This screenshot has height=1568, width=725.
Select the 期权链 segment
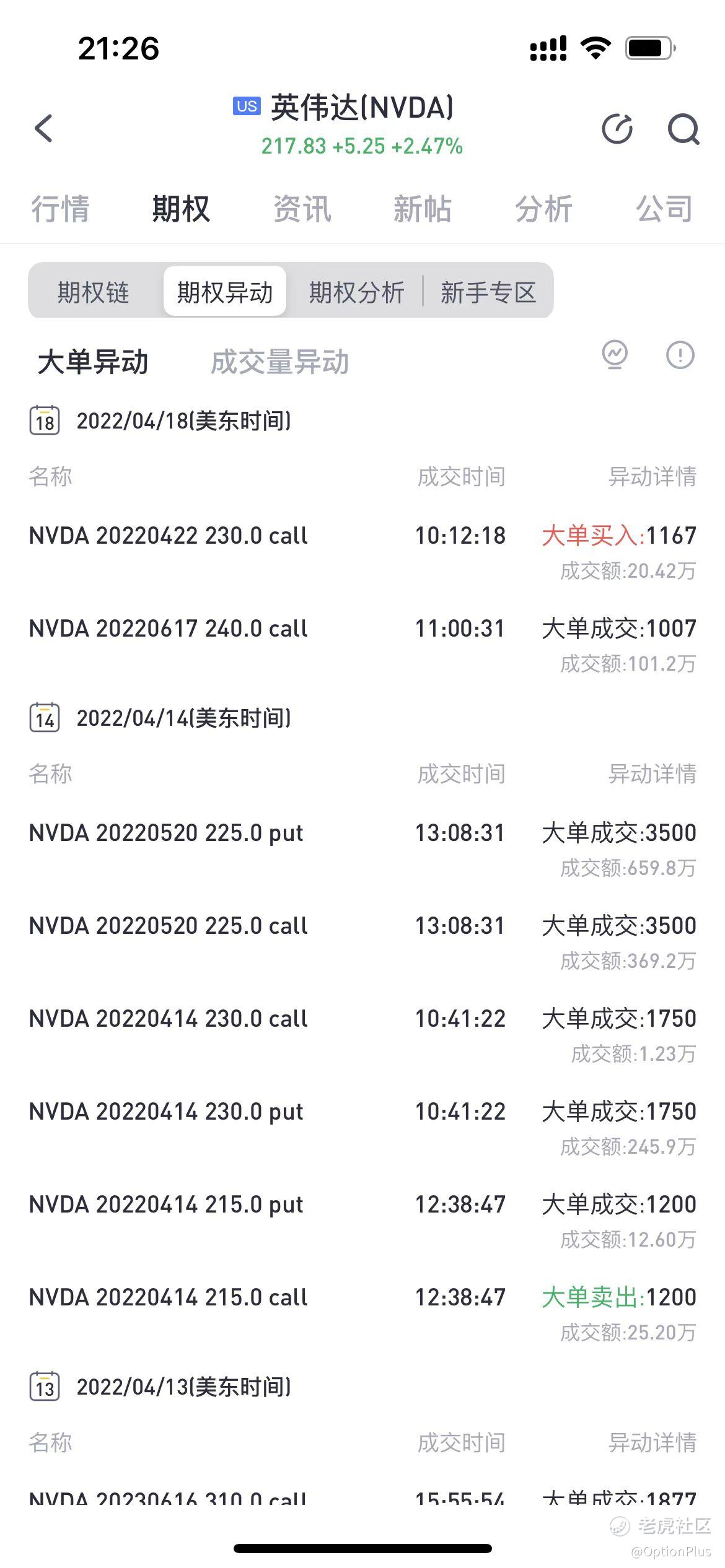[x=94, y=292]
